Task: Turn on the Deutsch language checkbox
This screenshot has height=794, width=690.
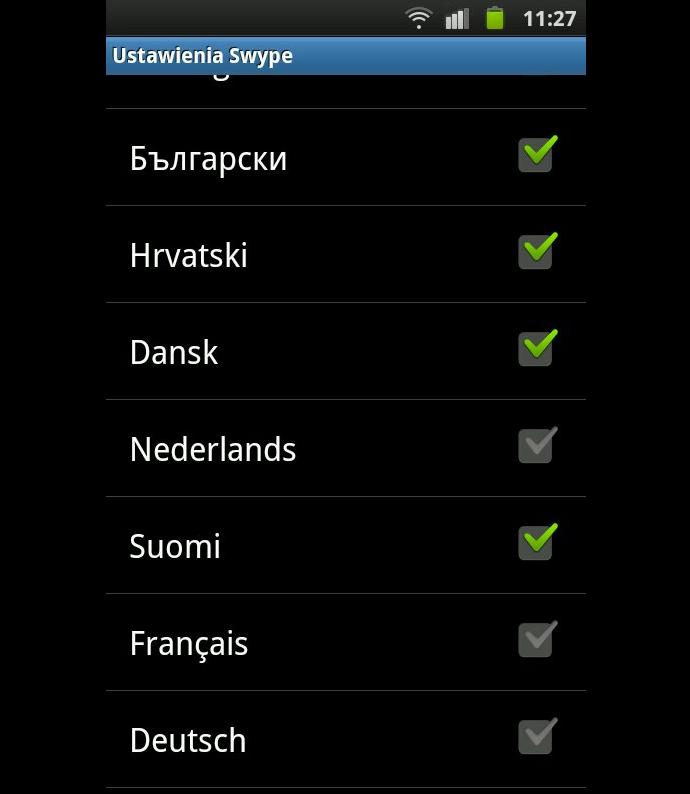Action: coord(535,738)
